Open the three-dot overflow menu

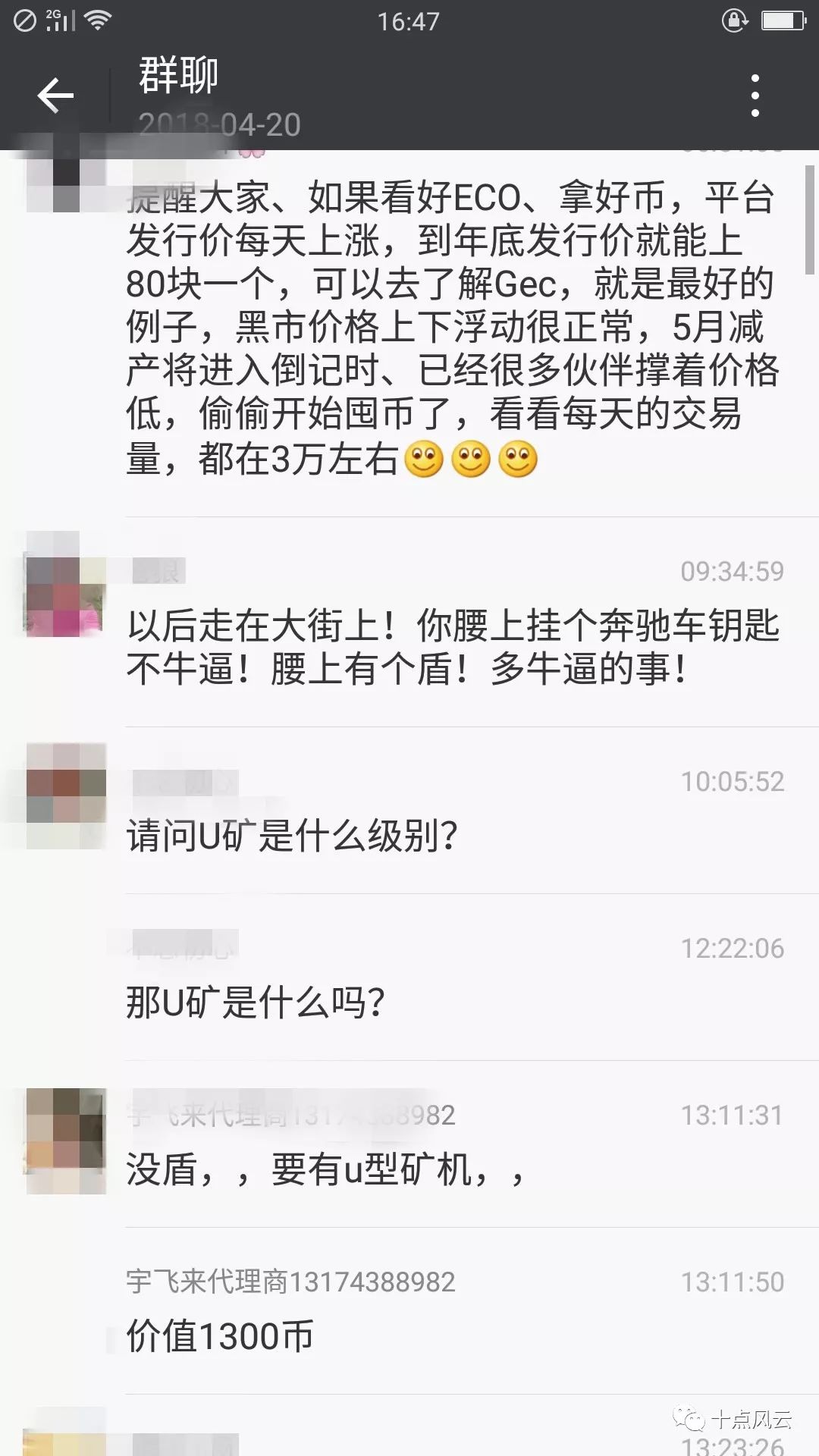(x=755, y=96)
